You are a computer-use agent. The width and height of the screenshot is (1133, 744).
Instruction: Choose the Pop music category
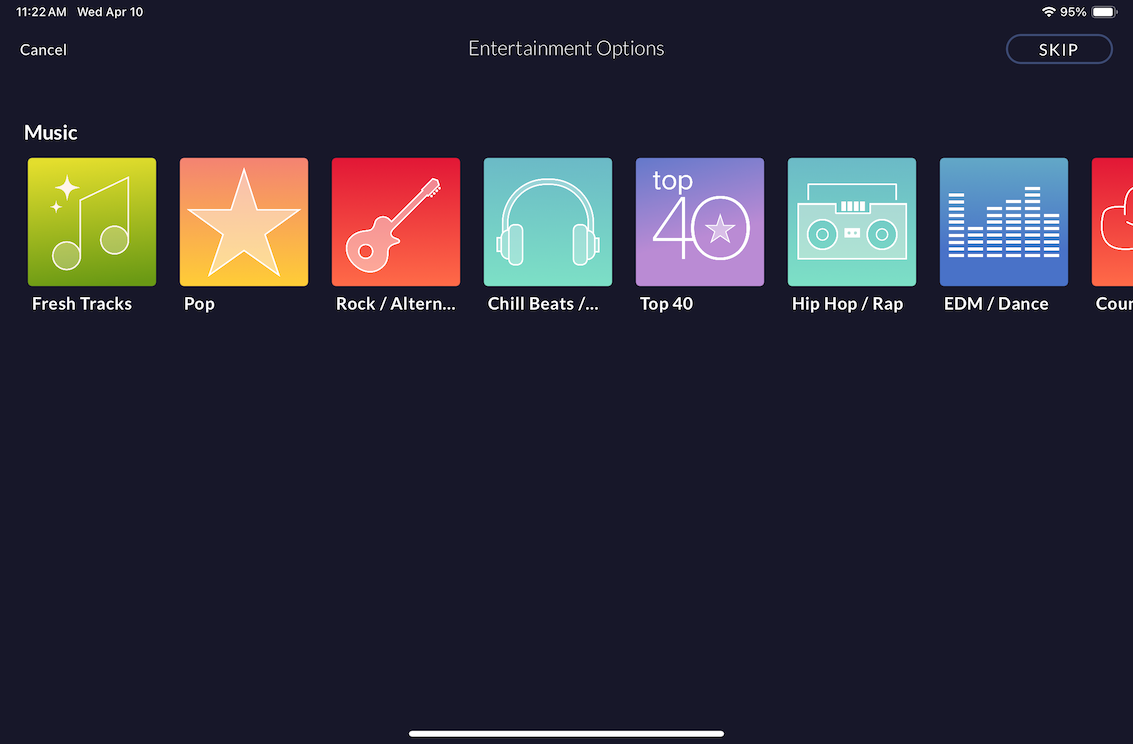click(x=244, y=222)
